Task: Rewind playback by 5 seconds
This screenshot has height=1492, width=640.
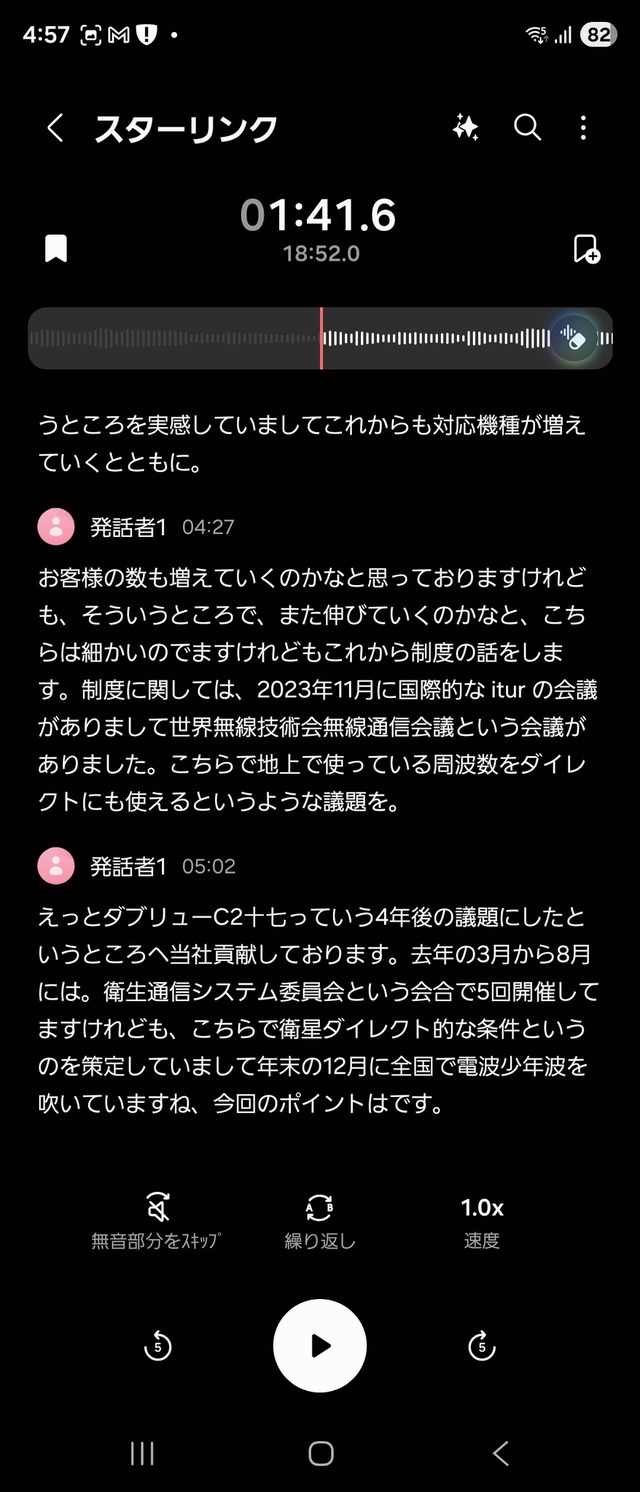Action: [x=157, y=1346]
